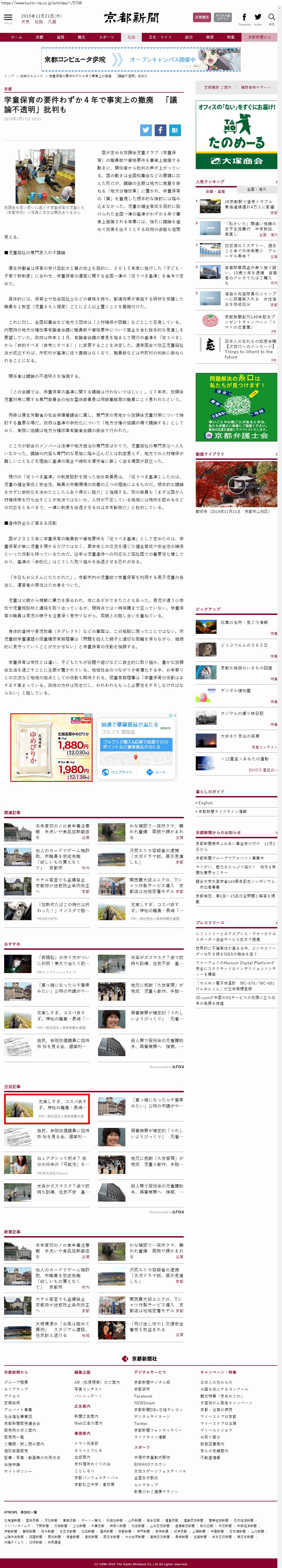Open the 政治 section tab
The image size is (282, 1568).
click(189, 37)
